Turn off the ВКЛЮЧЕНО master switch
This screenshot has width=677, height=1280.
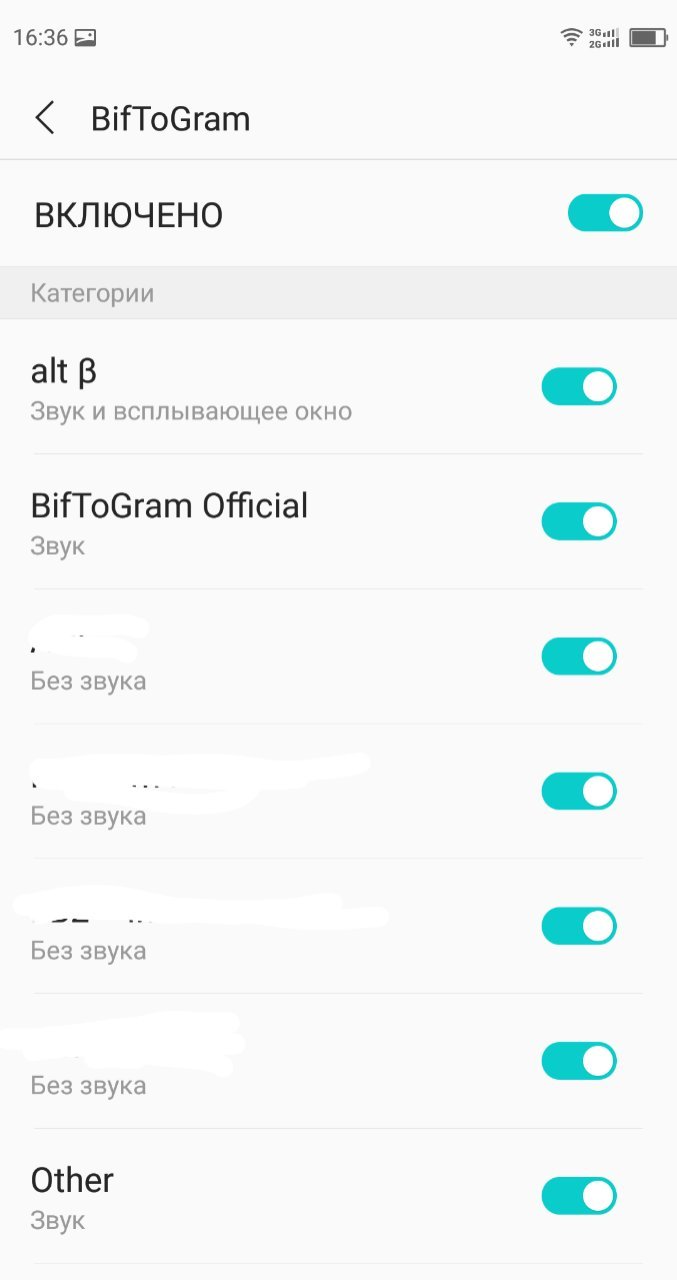click(605, 213)
